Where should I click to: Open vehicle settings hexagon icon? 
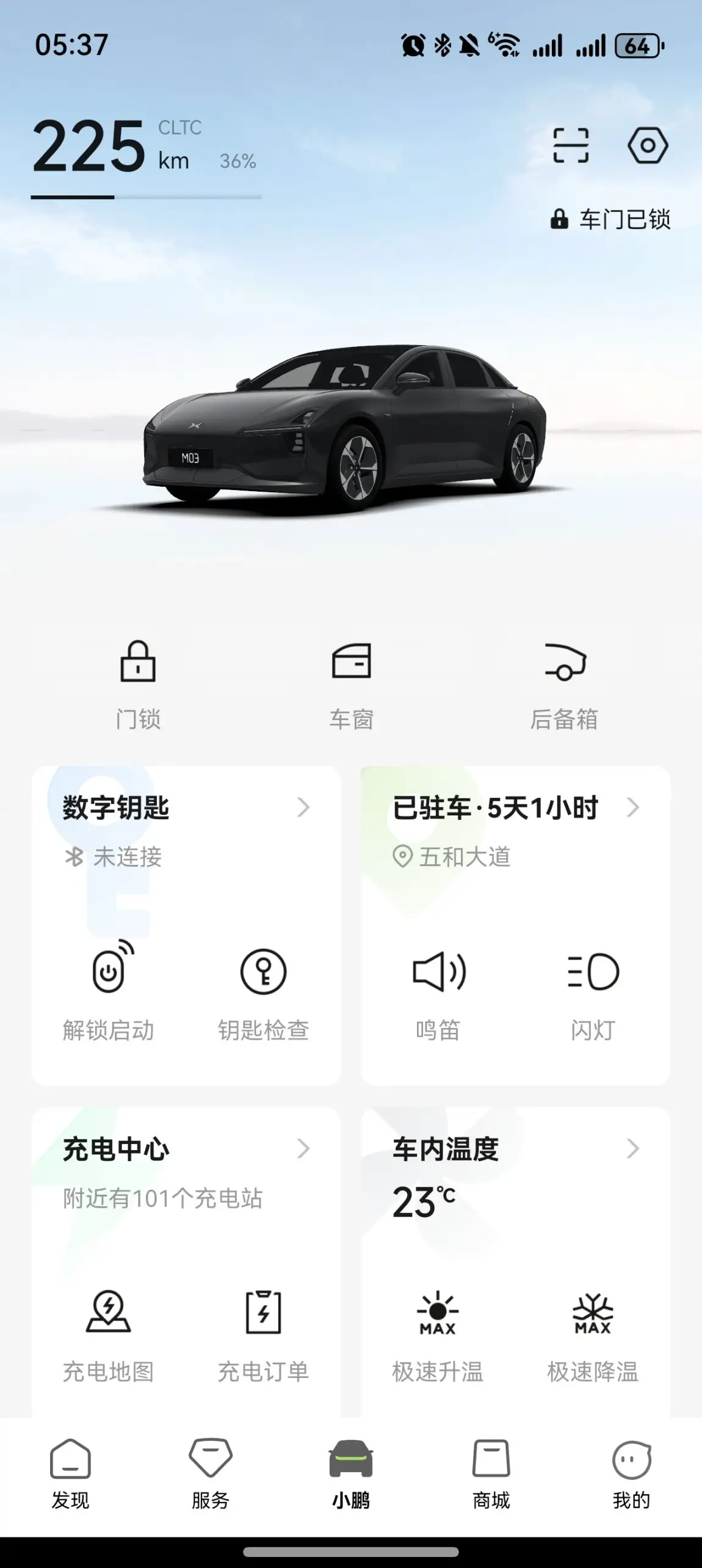coord(648,145)
